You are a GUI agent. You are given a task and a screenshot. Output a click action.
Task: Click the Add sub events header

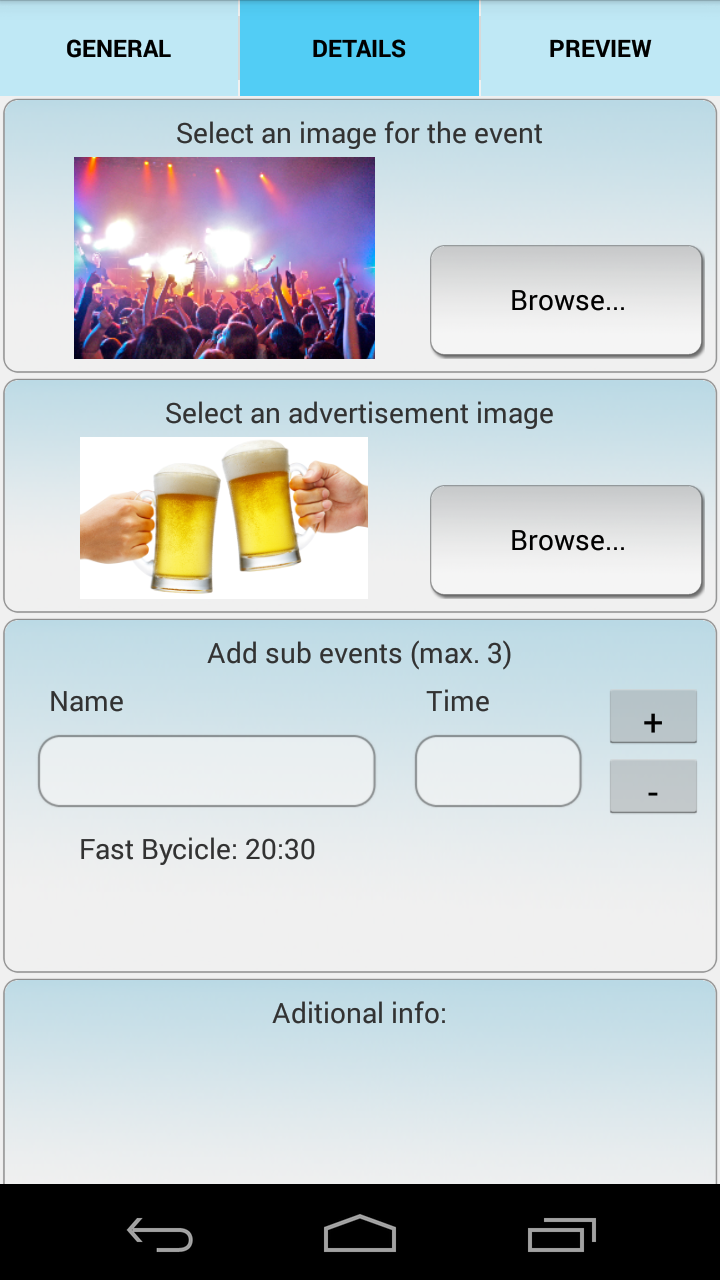(359, 652)
